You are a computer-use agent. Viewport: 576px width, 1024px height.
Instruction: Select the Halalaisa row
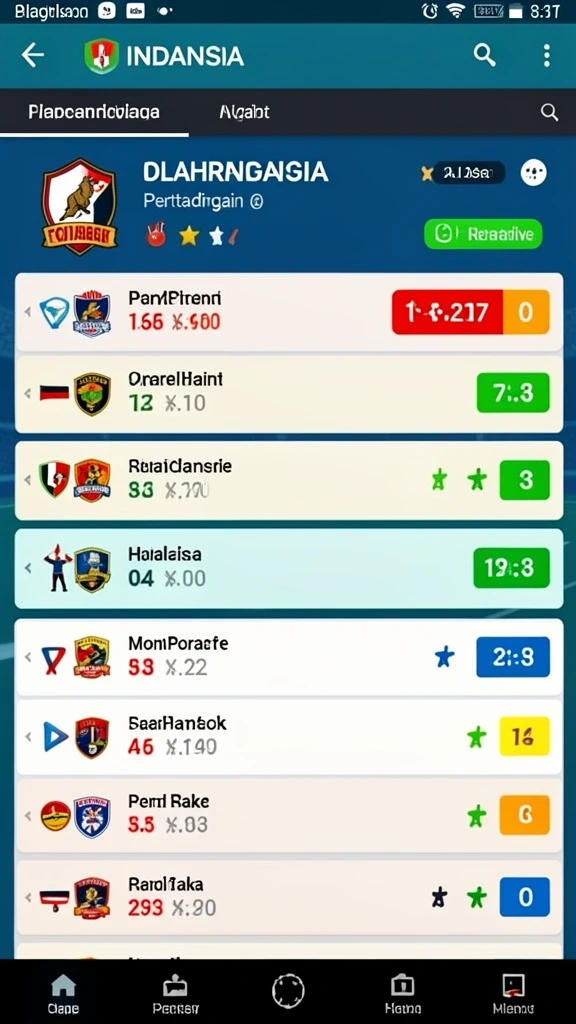coord(289,568)
